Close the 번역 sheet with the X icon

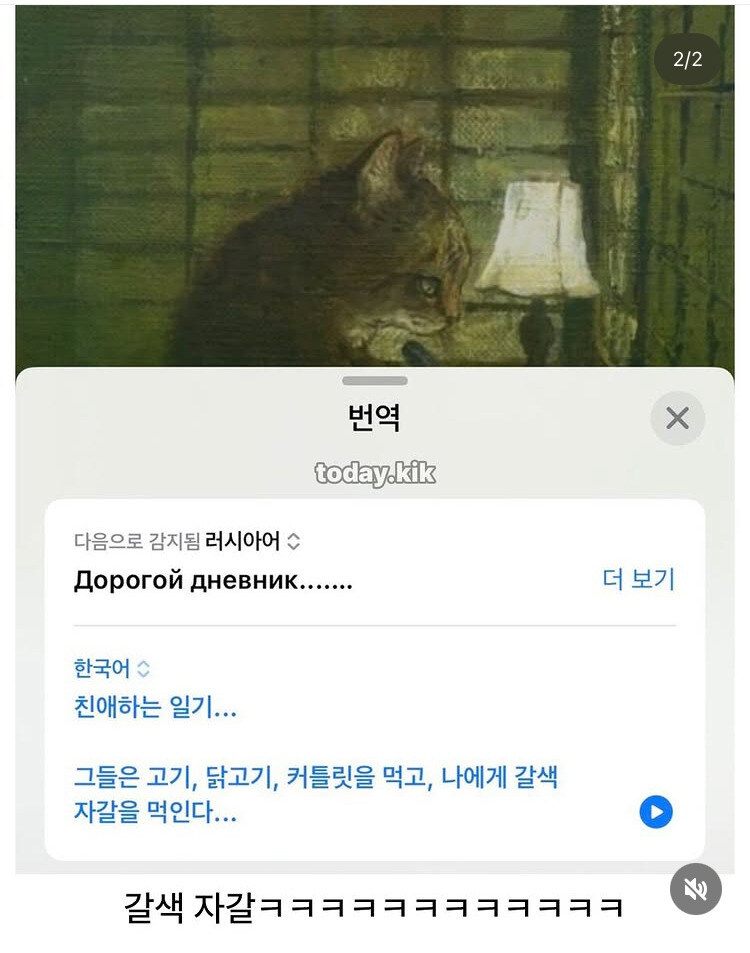pos(677,418)
